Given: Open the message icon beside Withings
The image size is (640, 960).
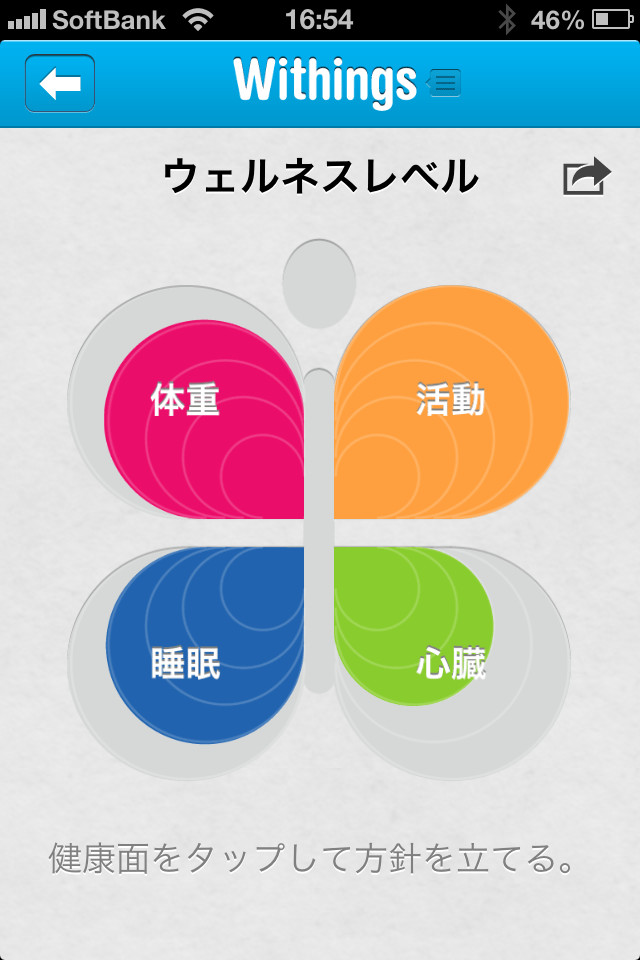Looking at the screenshot, I should (x=444, y=84).
